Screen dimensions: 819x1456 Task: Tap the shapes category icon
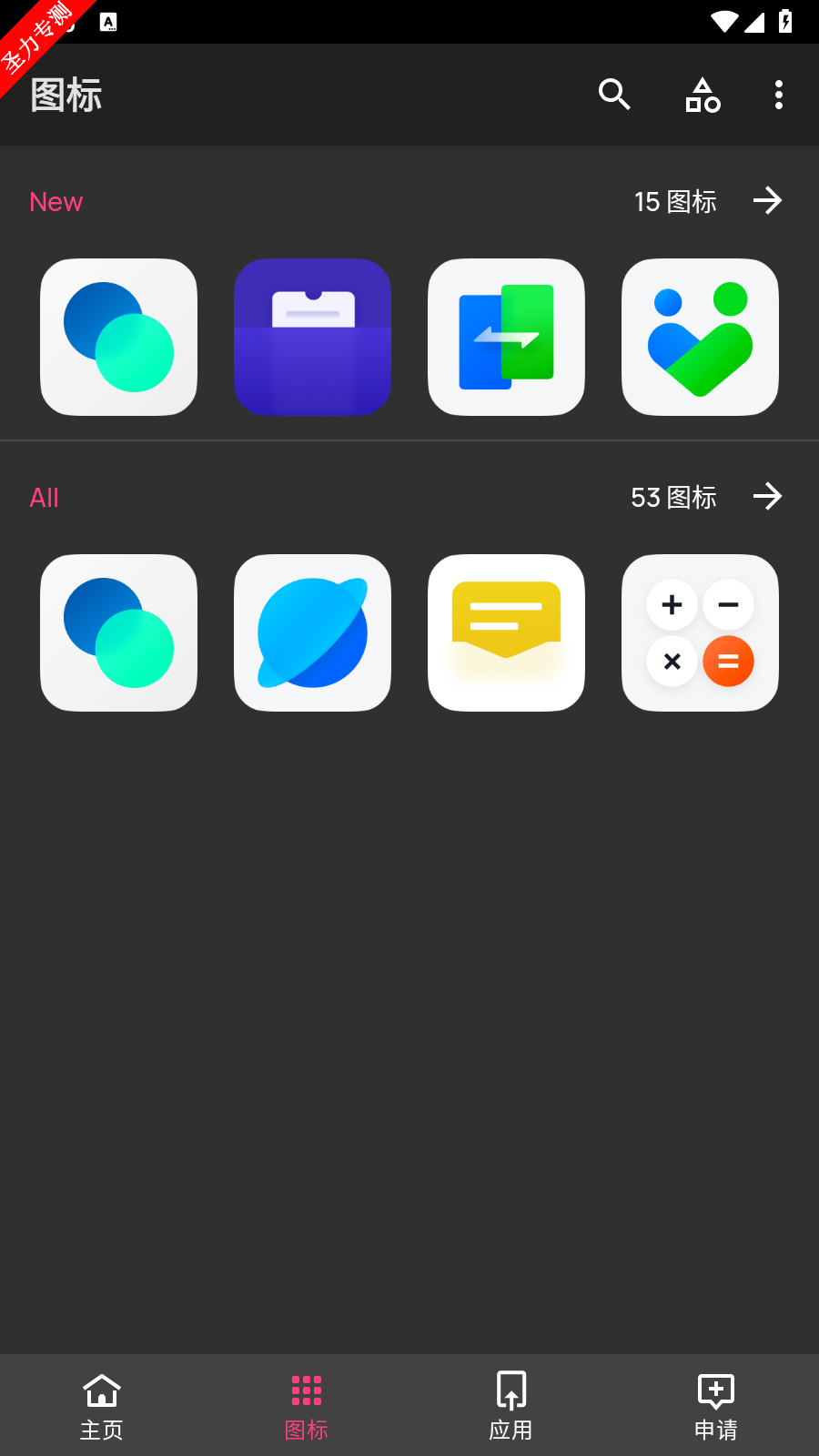pos(703,95)
